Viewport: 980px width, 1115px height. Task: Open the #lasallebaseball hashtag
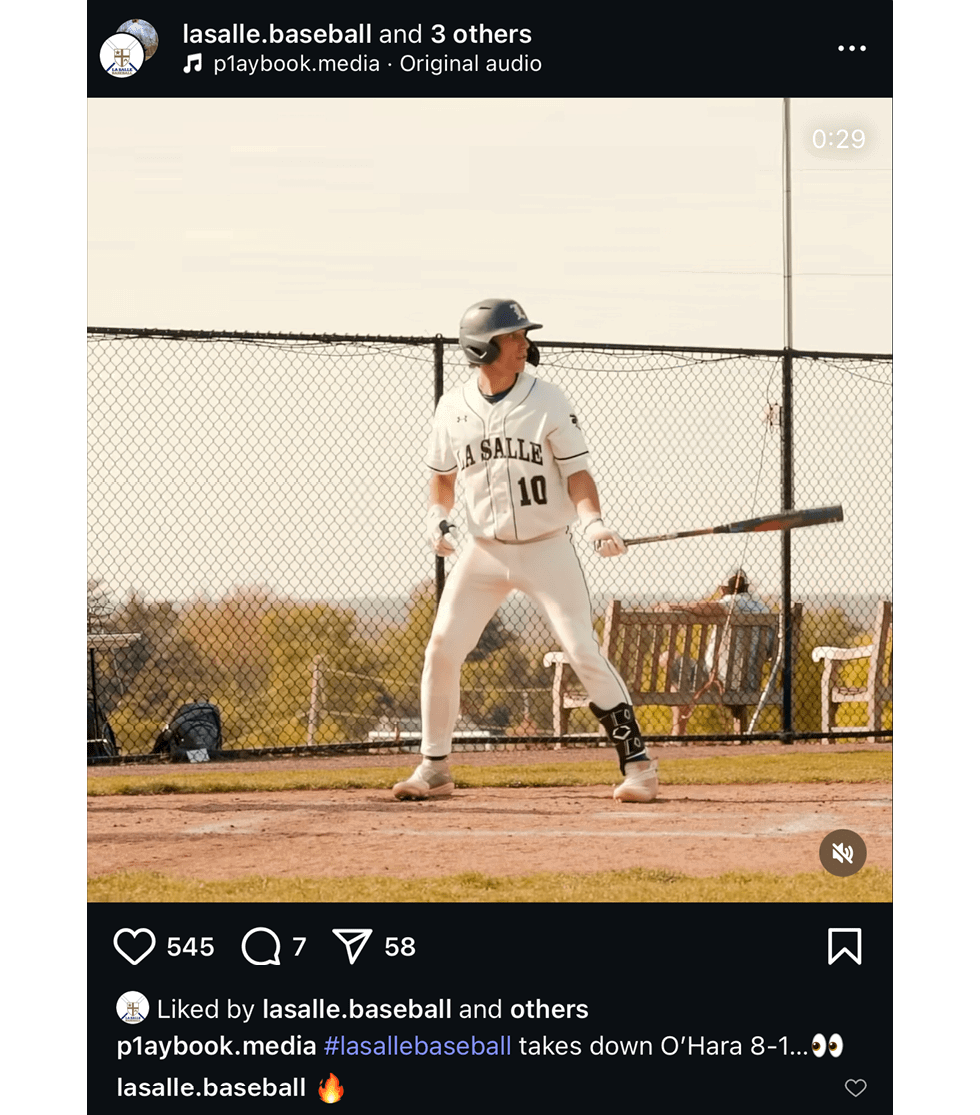[417, 1046]
